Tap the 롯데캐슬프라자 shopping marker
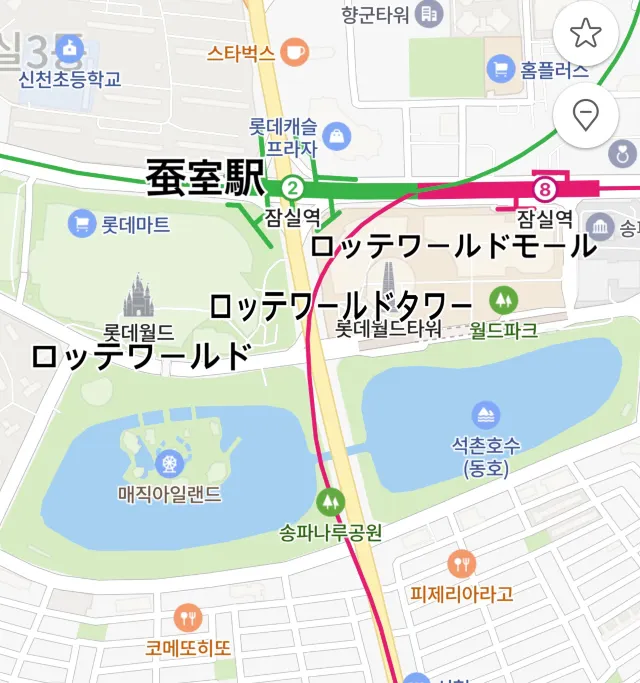Screen dimensions: 640x683 coord(337,134)
